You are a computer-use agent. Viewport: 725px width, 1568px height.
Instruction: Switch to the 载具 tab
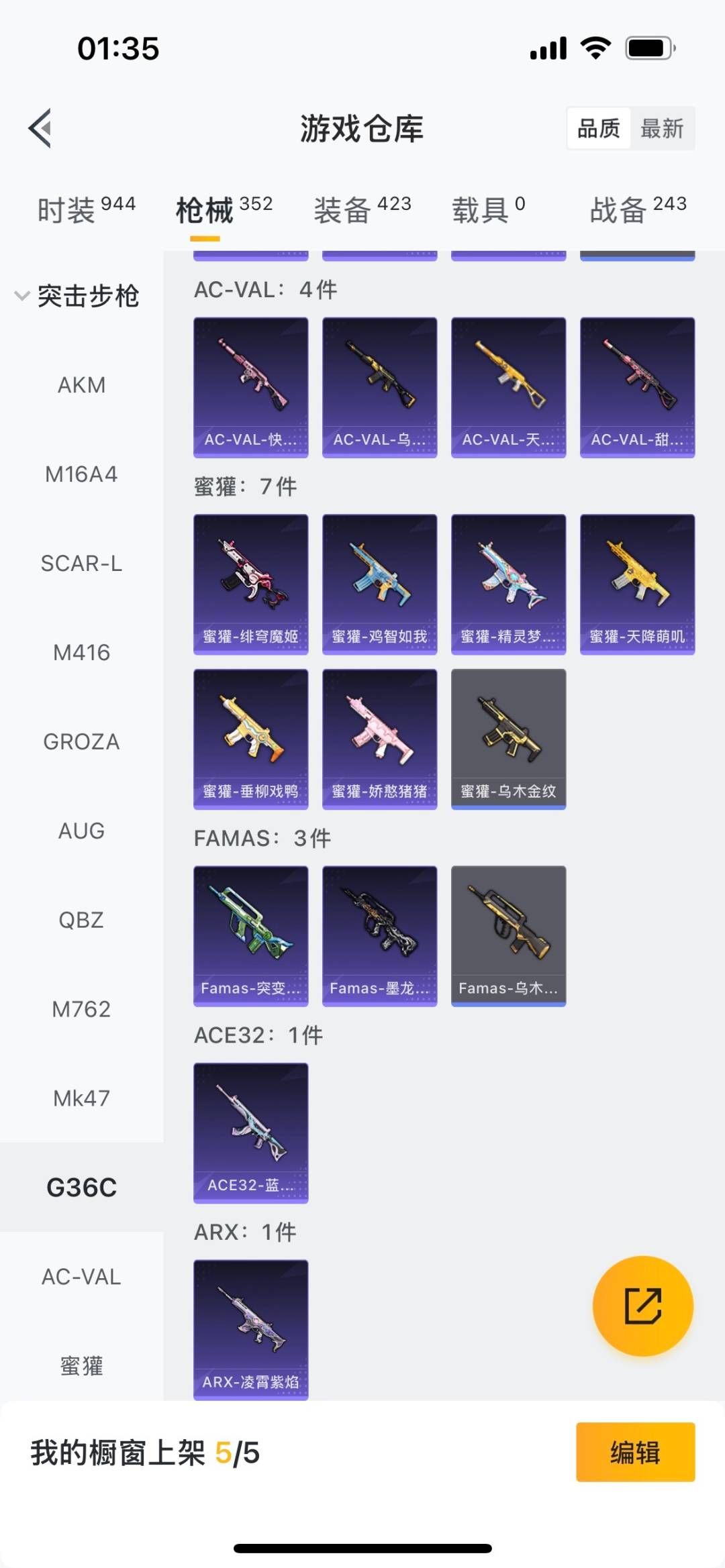click(x=488, y=210)
